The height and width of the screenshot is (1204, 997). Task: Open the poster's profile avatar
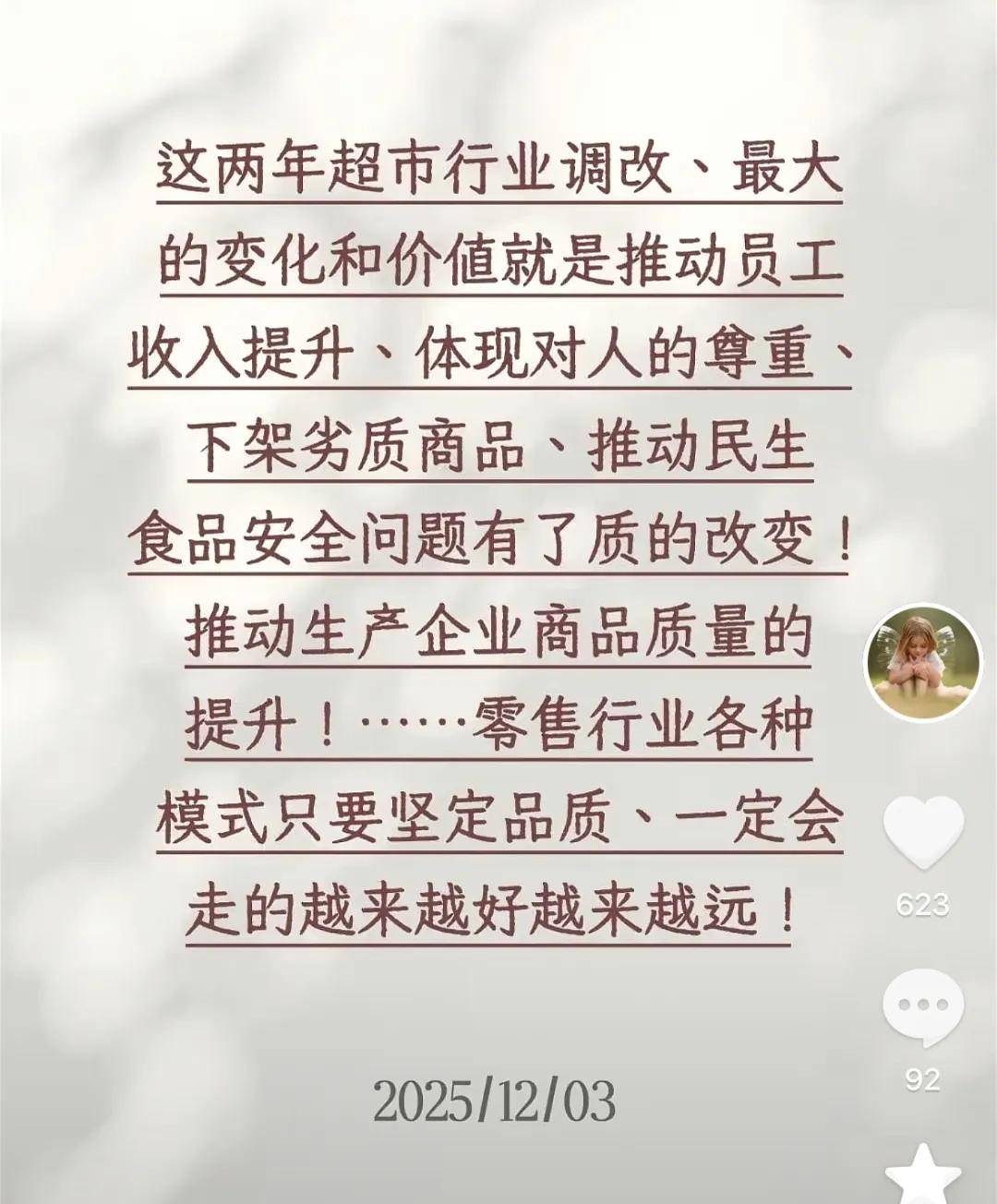tap(922, 662)
